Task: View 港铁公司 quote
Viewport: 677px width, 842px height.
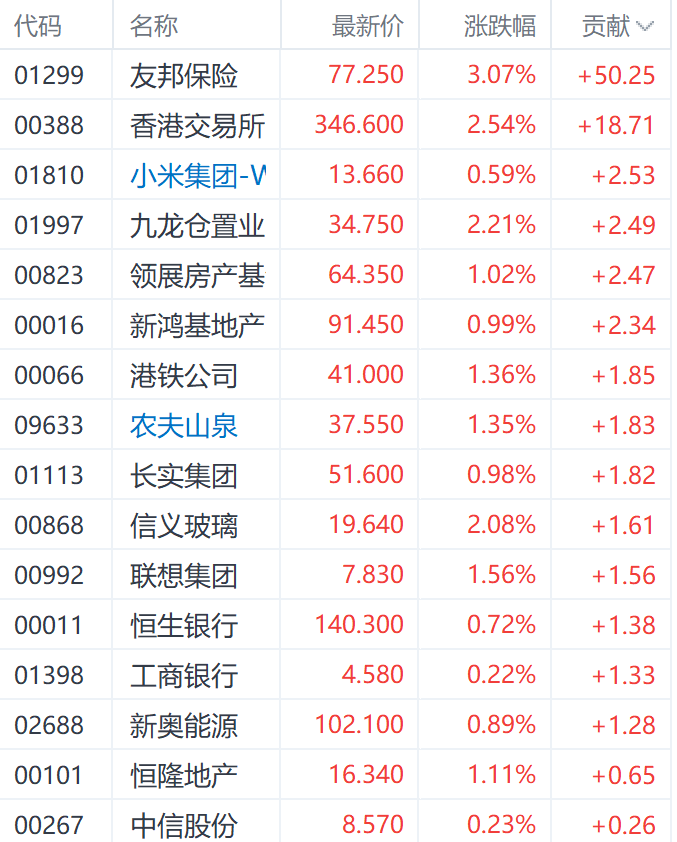Action: click(x=184, y=375)
